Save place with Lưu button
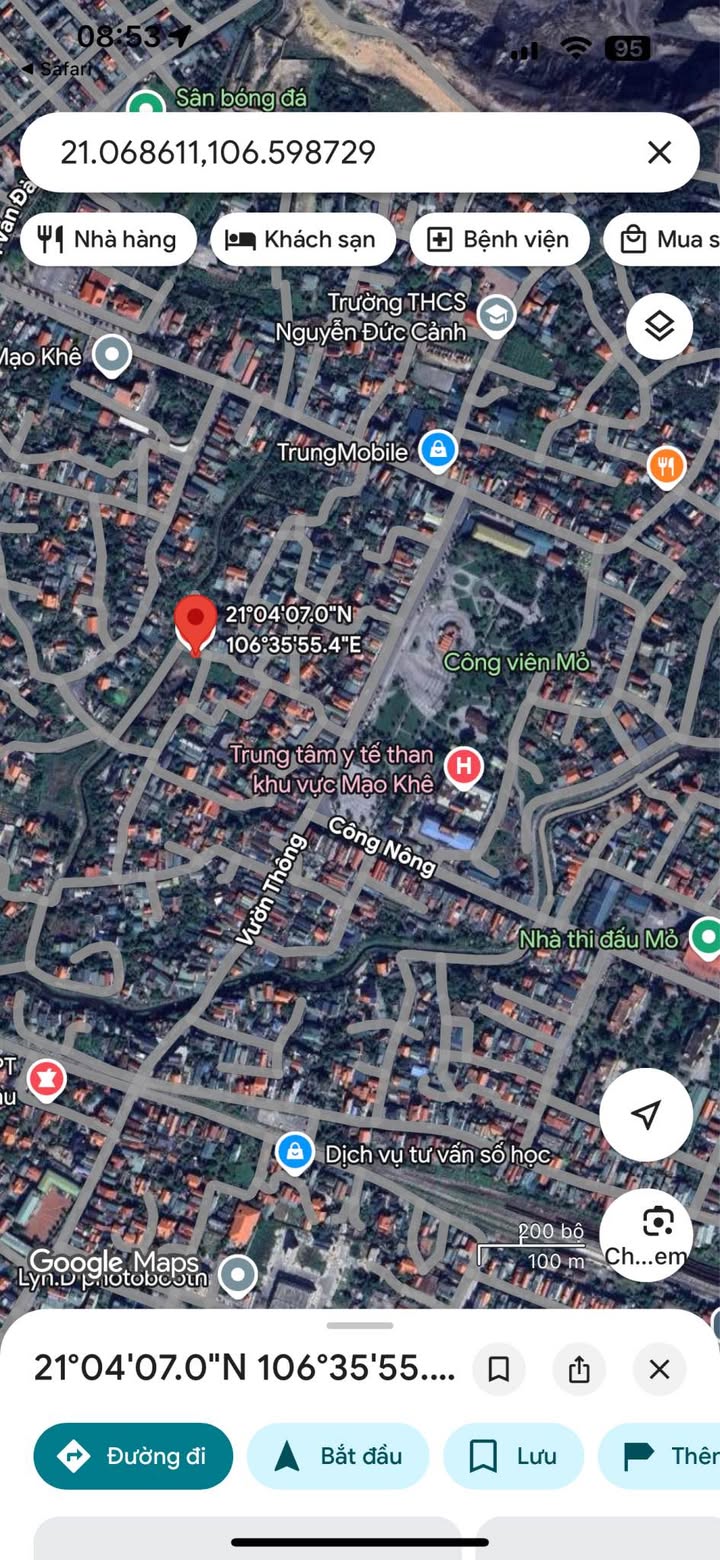 [x=513, y=1456]
